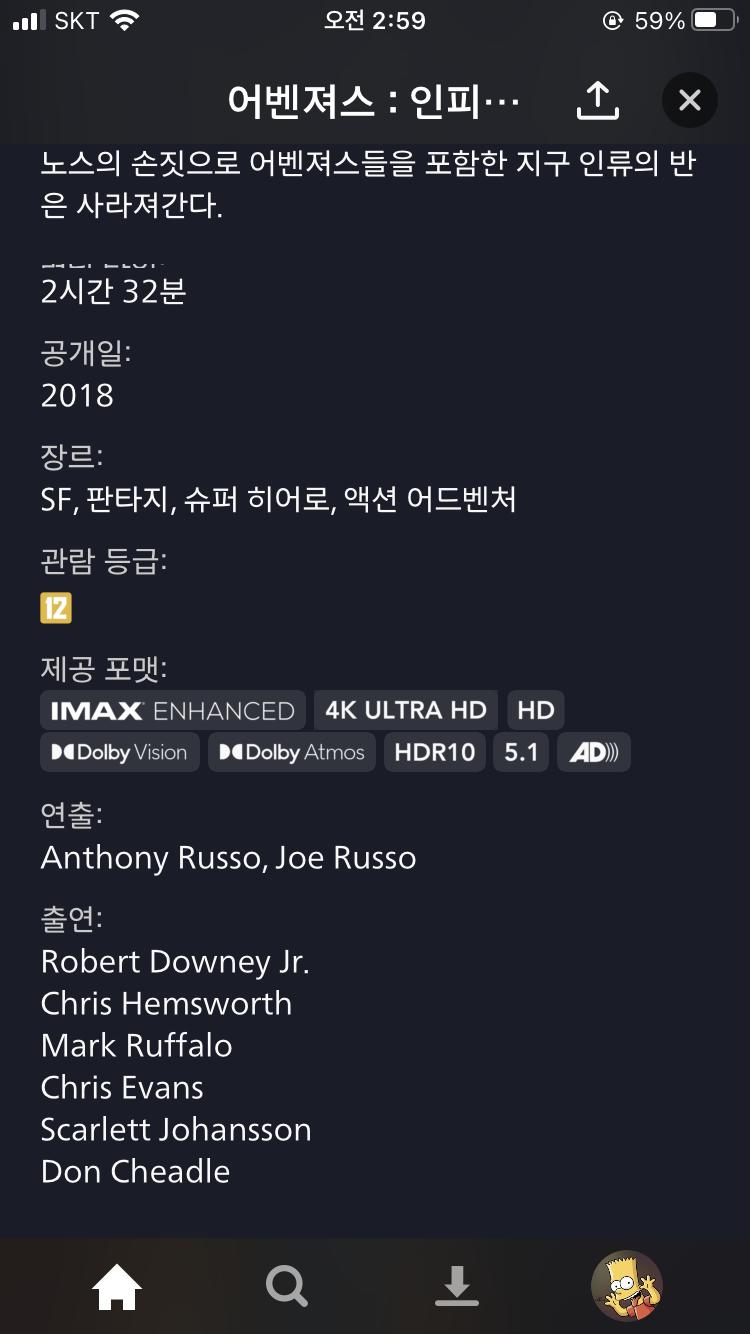Open the Downloads tab
This screenshot has height=1334, width=750.
456,1287
